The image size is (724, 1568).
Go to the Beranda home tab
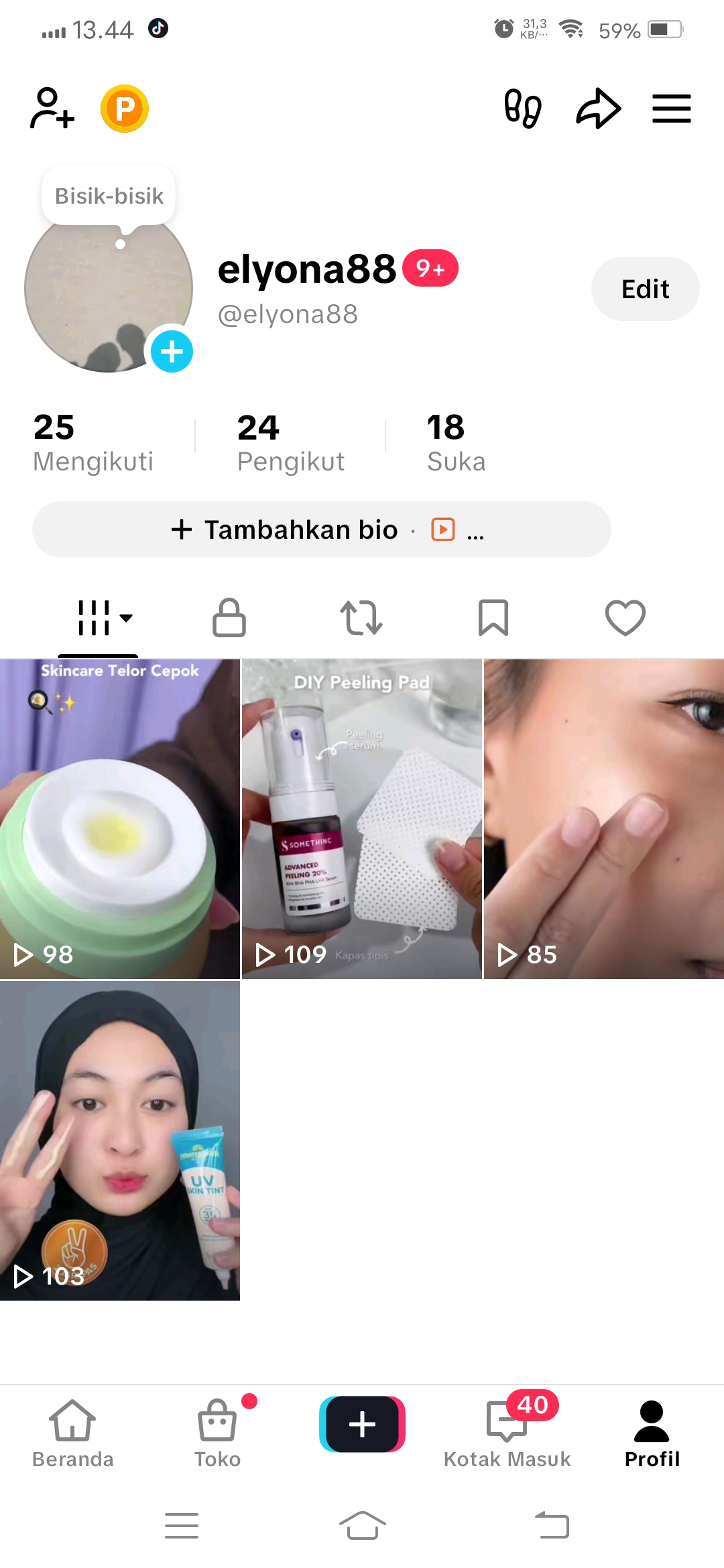(x=72, y=1433)
